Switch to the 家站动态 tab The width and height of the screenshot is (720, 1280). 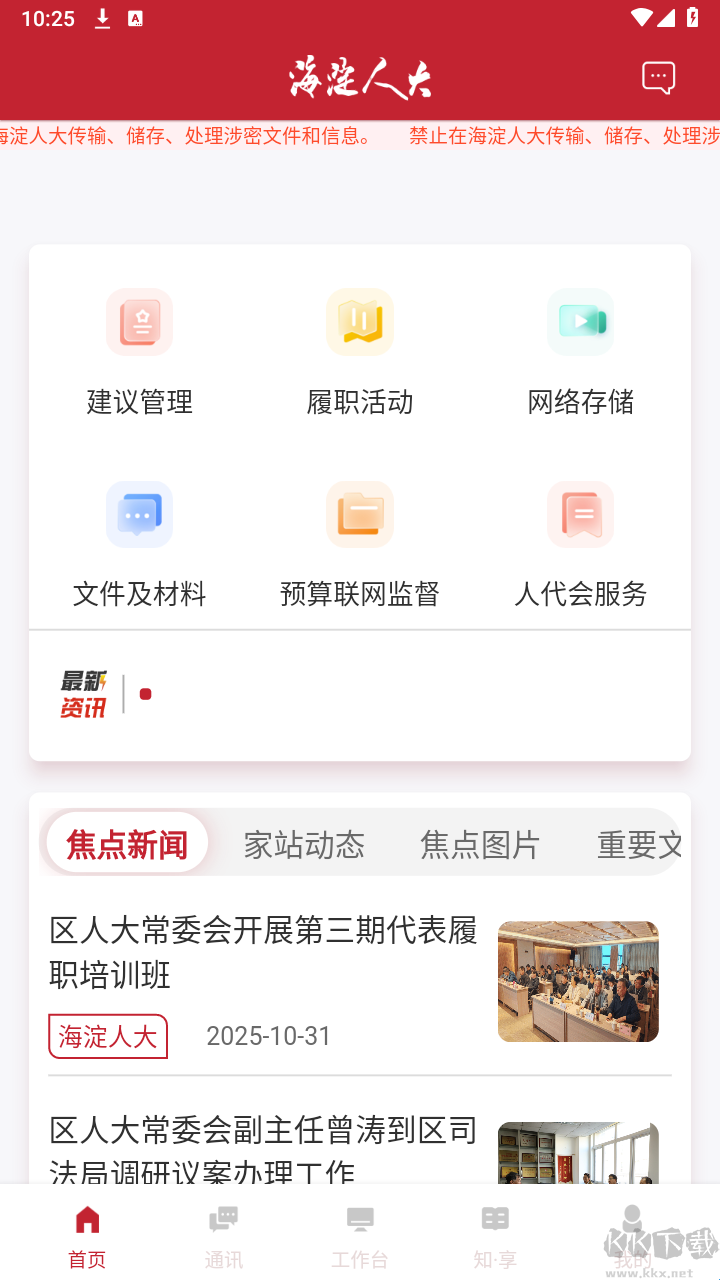pyautogui.click(x=303, y=844)
